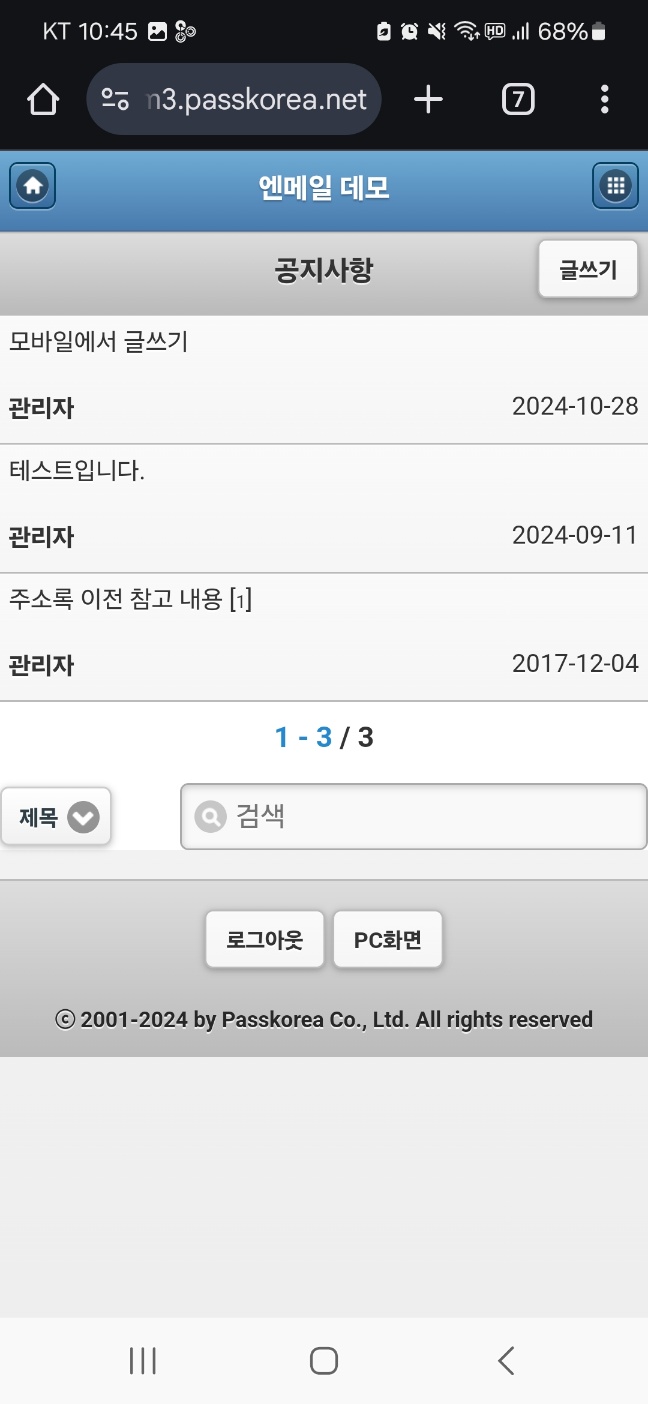The width and height of the screenshot is (648, 1404).
Task: Tap the 로그아웃 button
Action: (265, 940)
